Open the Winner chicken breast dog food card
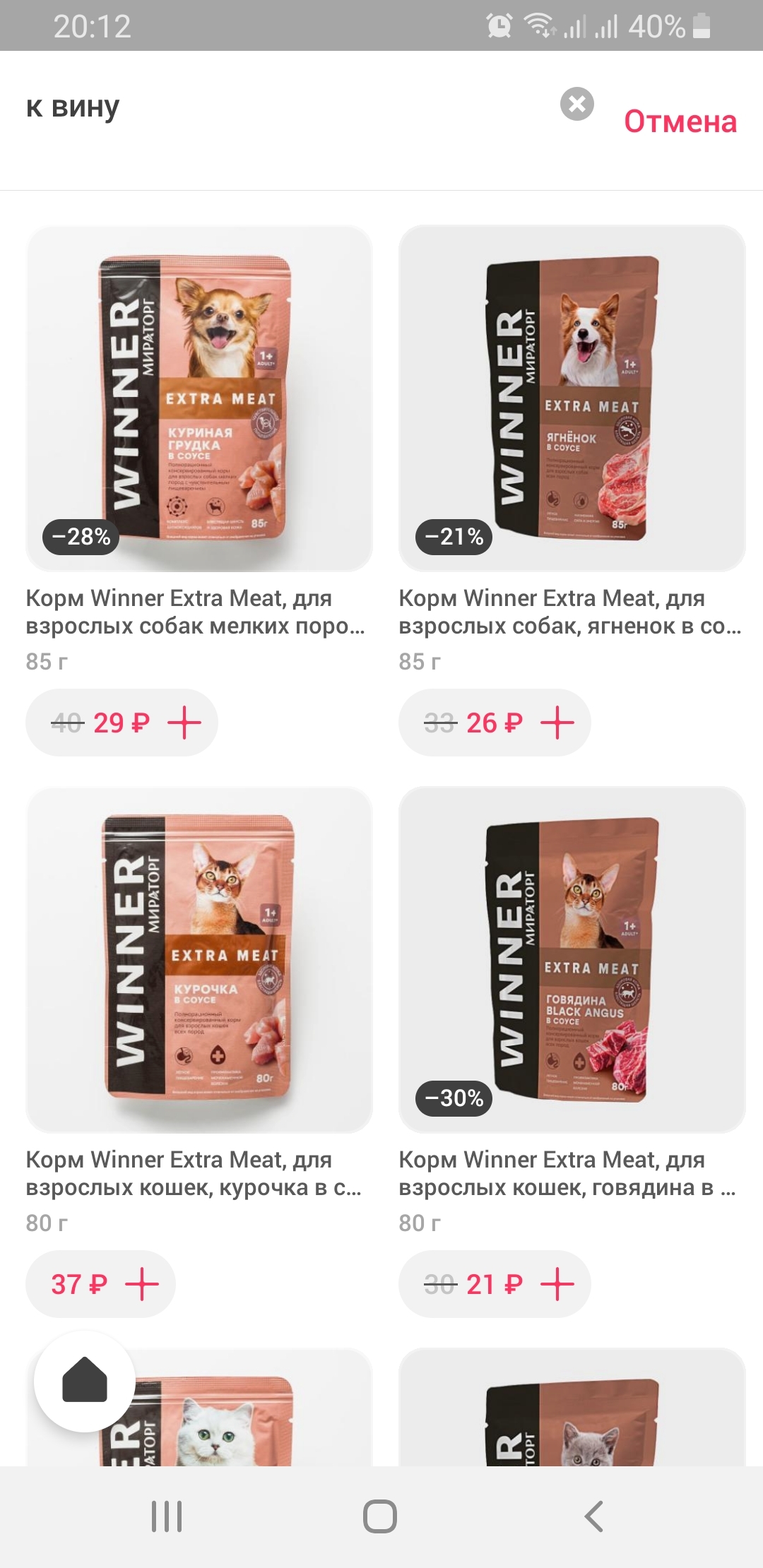Screen dimensions: 763x1568 [199, 398]
